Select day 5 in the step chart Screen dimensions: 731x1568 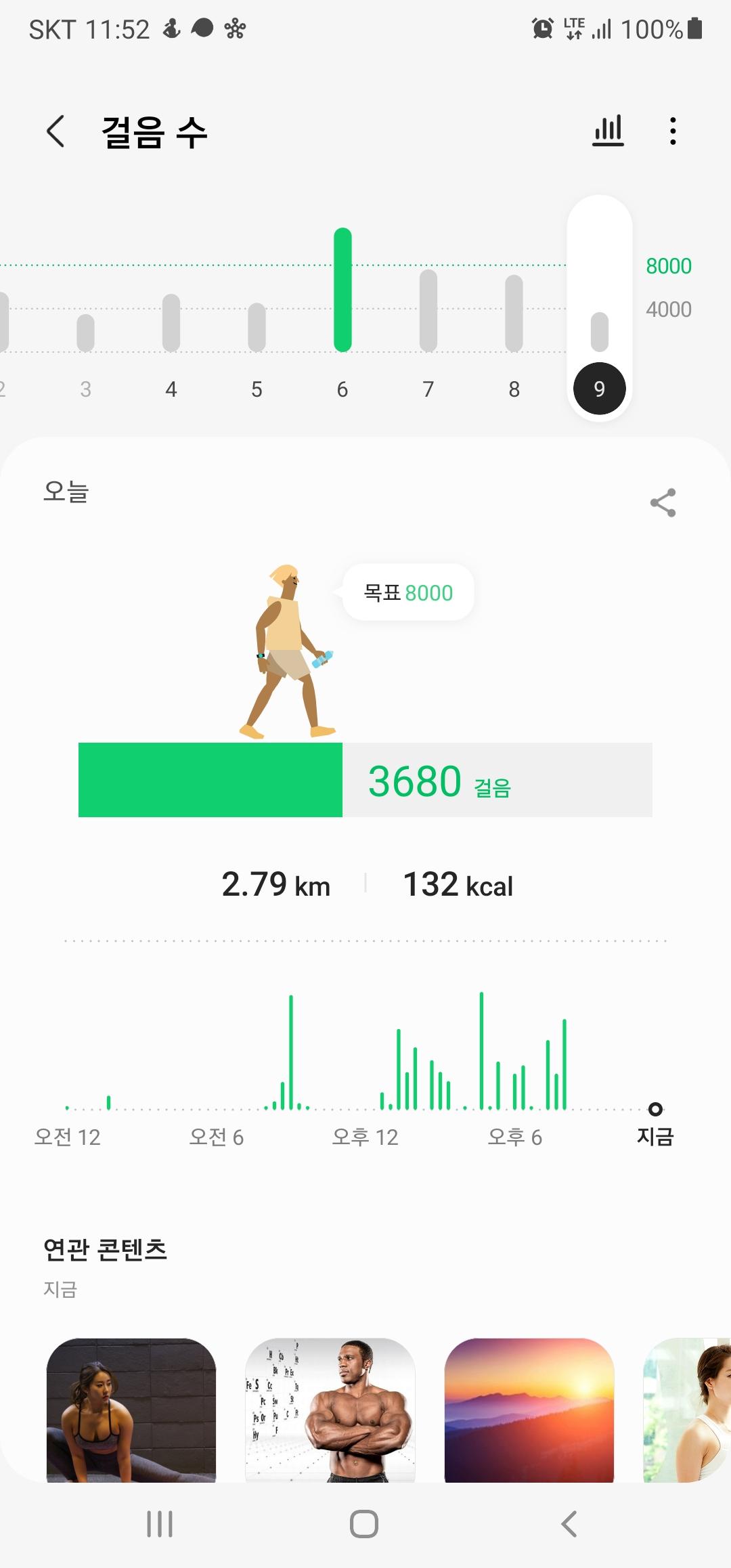[257, 332]
